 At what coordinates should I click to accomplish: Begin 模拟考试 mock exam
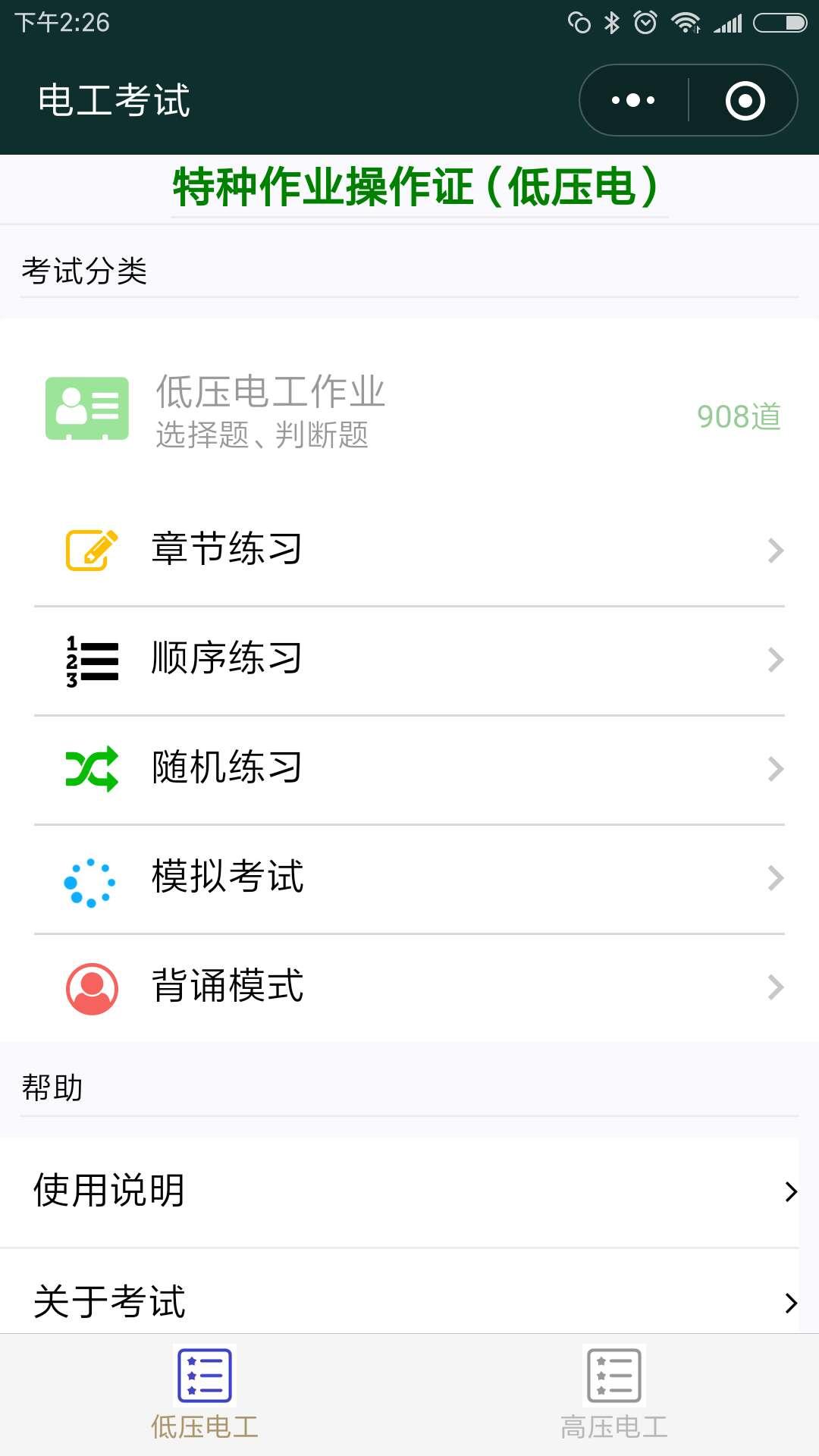[x=409, y=877]
